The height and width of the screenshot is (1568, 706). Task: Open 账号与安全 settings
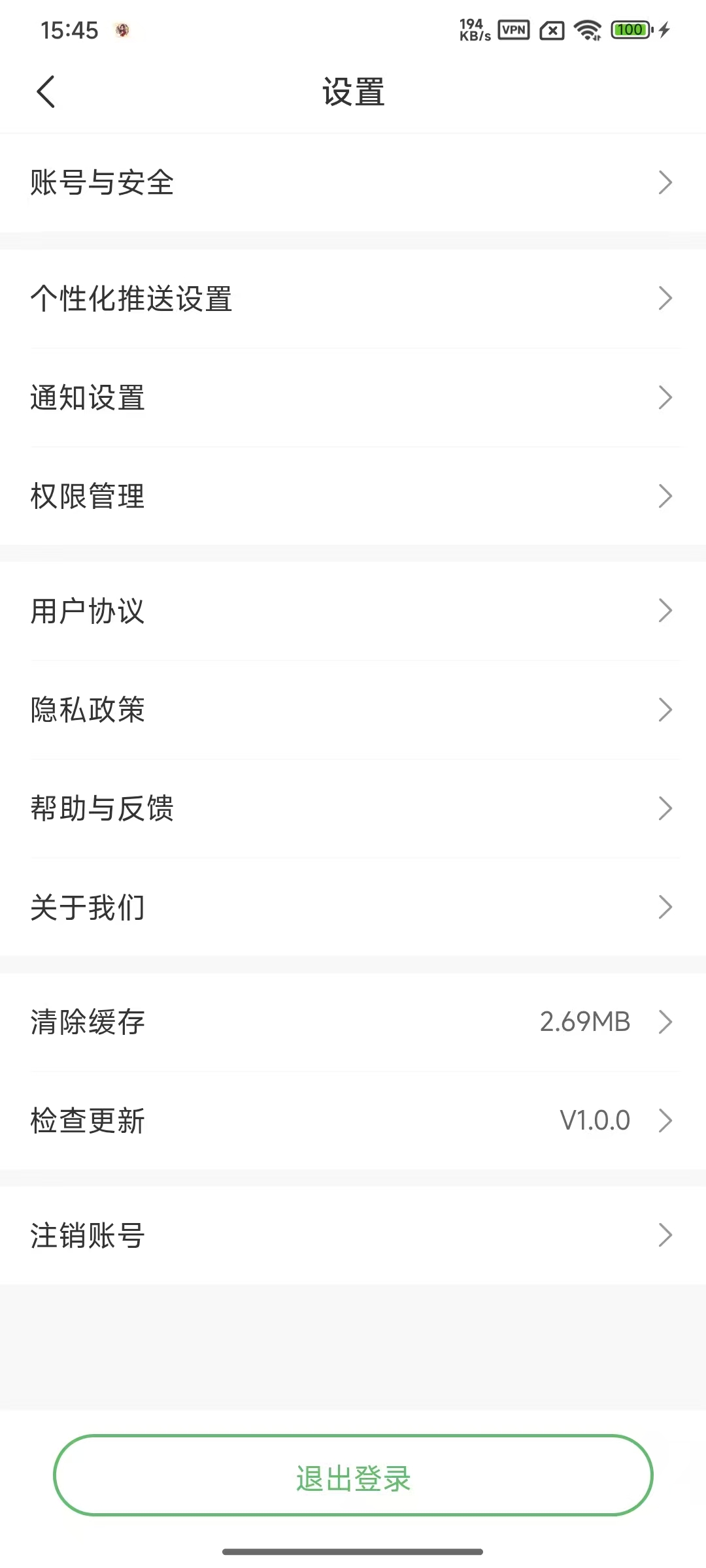click(x=353, y=182)
